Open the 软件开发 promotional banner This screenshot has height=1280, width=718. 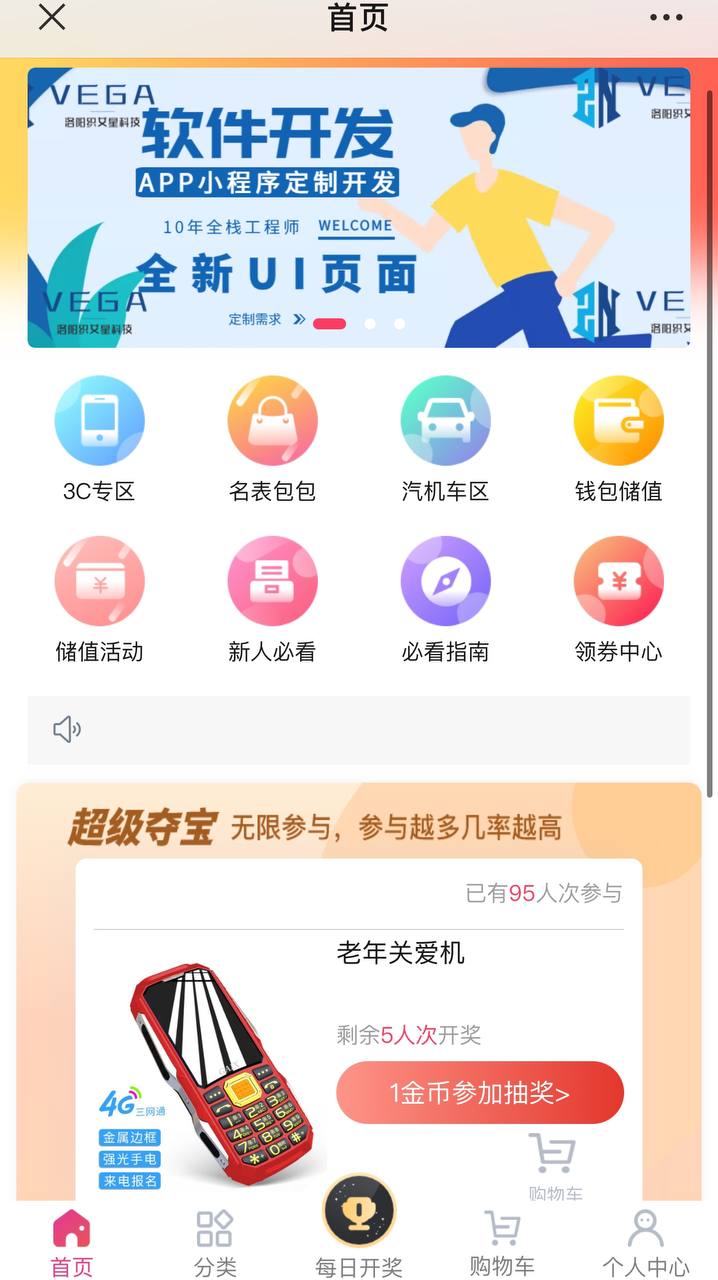[358, 208]
